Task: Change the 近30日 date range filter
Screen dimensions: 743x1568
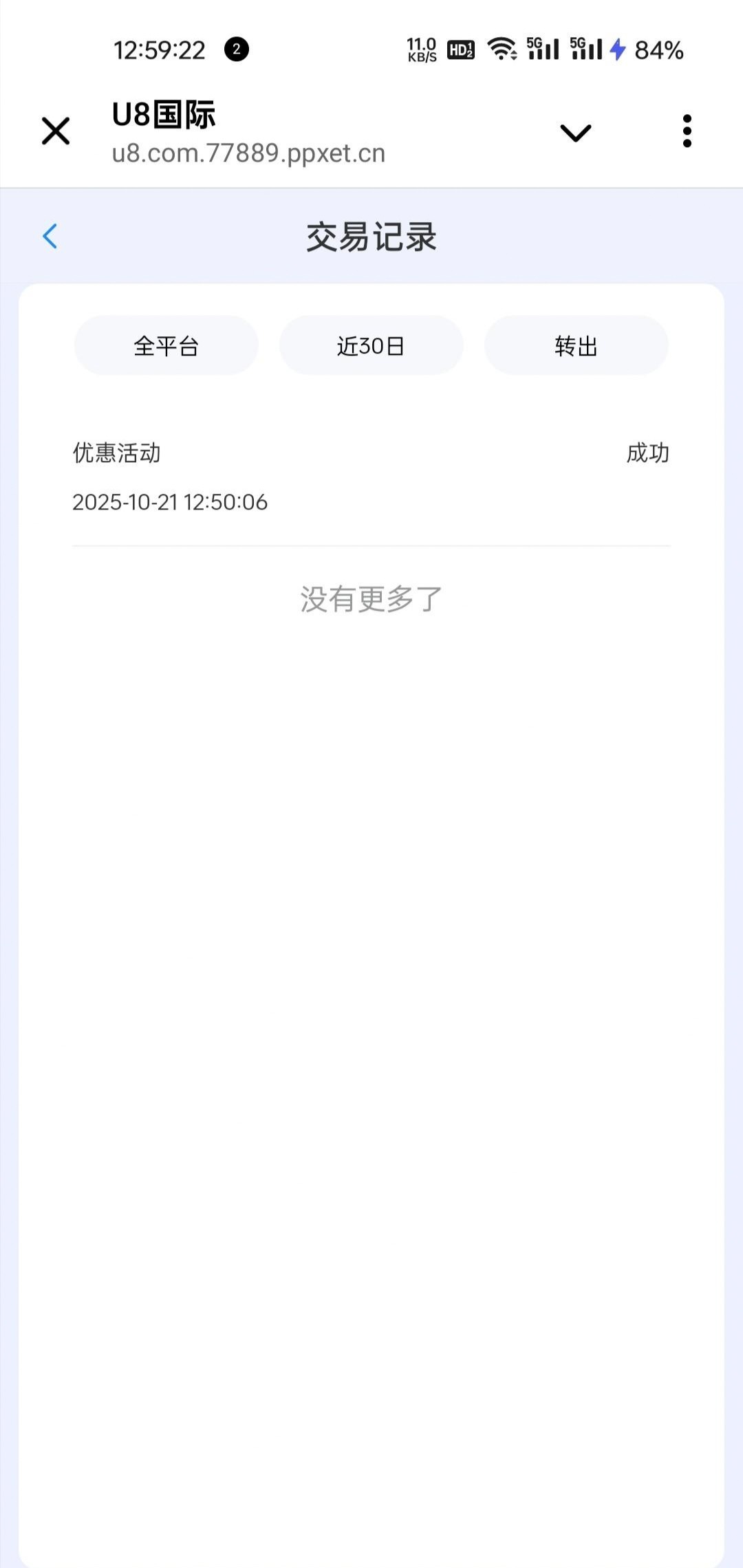Action: [371, 345]
